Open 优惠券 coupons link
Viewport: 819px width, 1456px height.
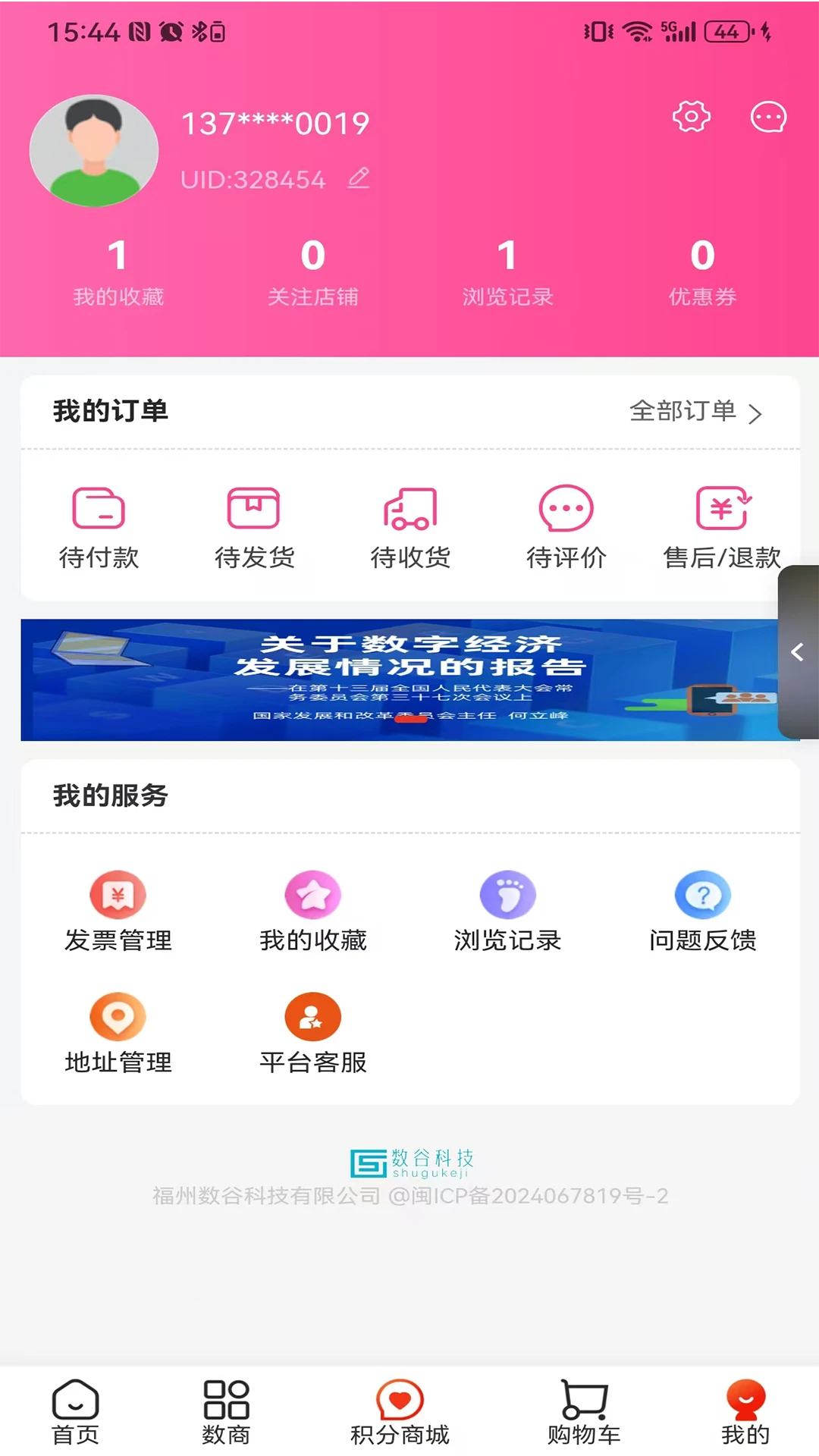702,273
